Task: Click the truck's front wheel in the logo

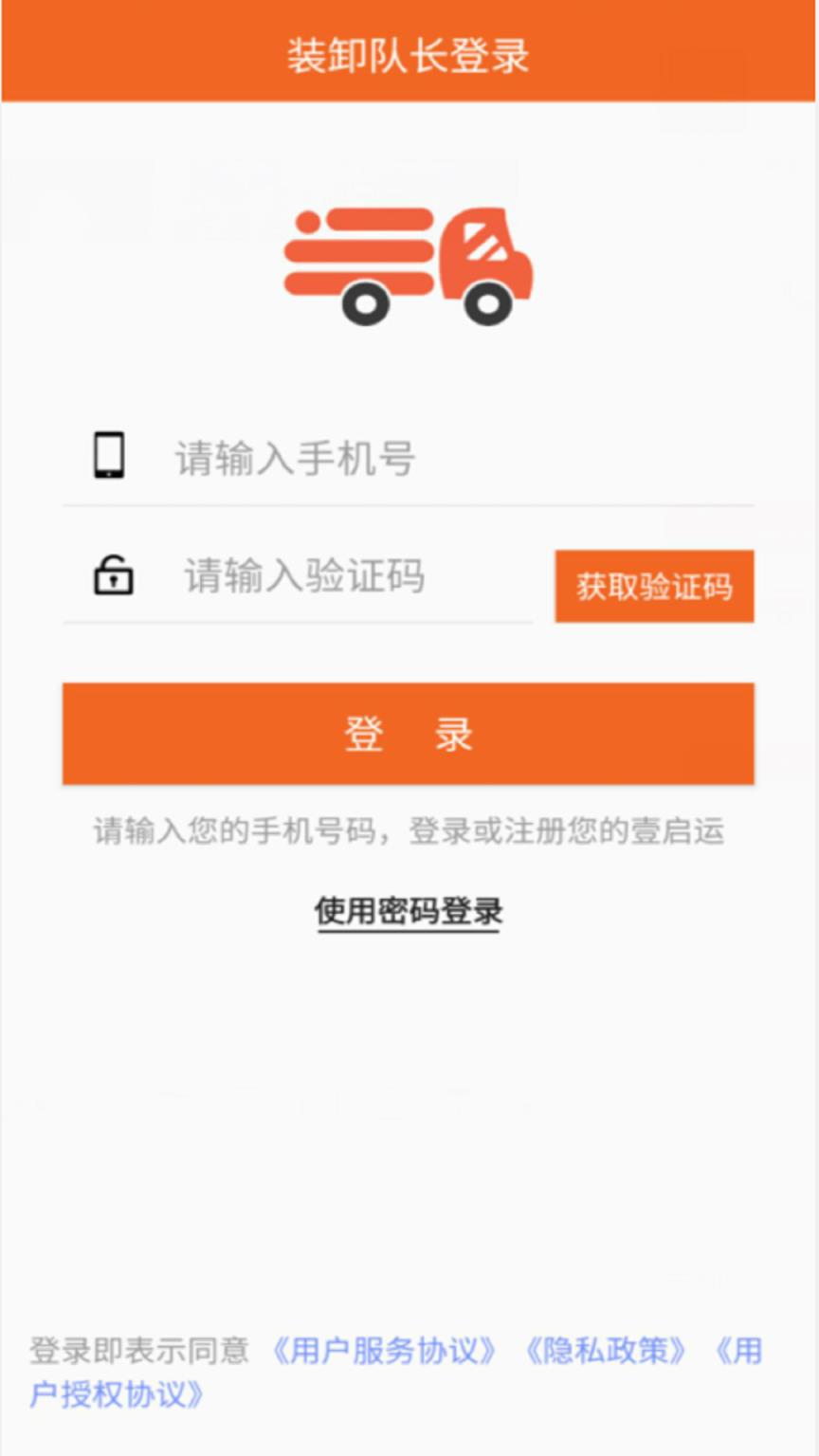Action: click(485, 304)
